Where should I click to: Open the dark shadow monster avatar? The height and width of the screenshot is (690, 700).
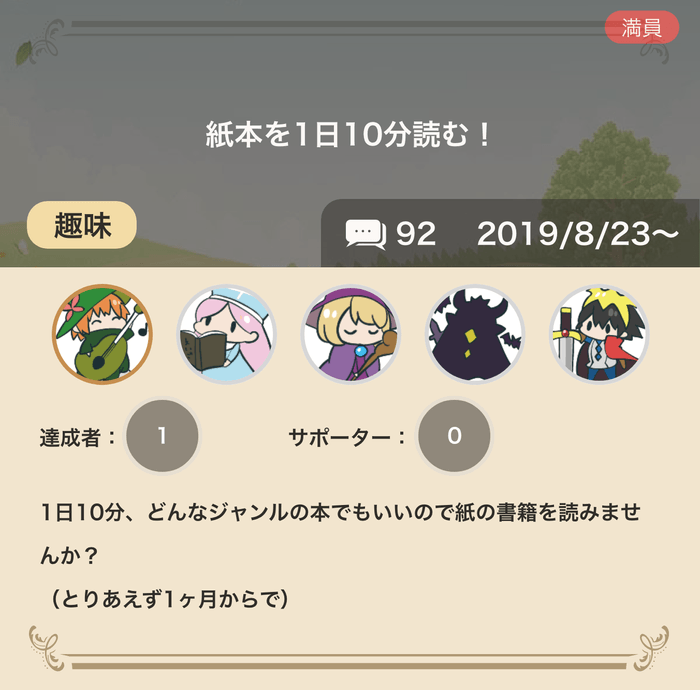tap(476, 335)
